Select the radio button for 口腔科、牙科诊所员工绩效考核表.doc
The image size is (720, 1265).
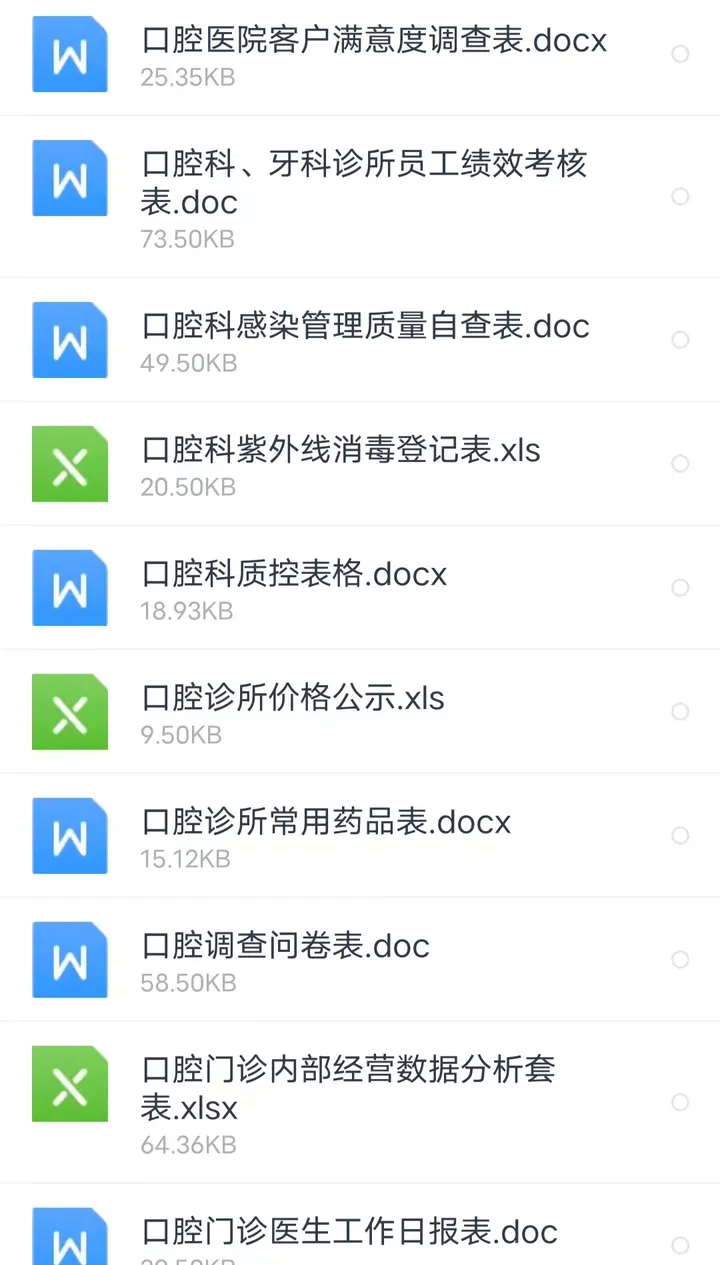[x=680, y=196]
